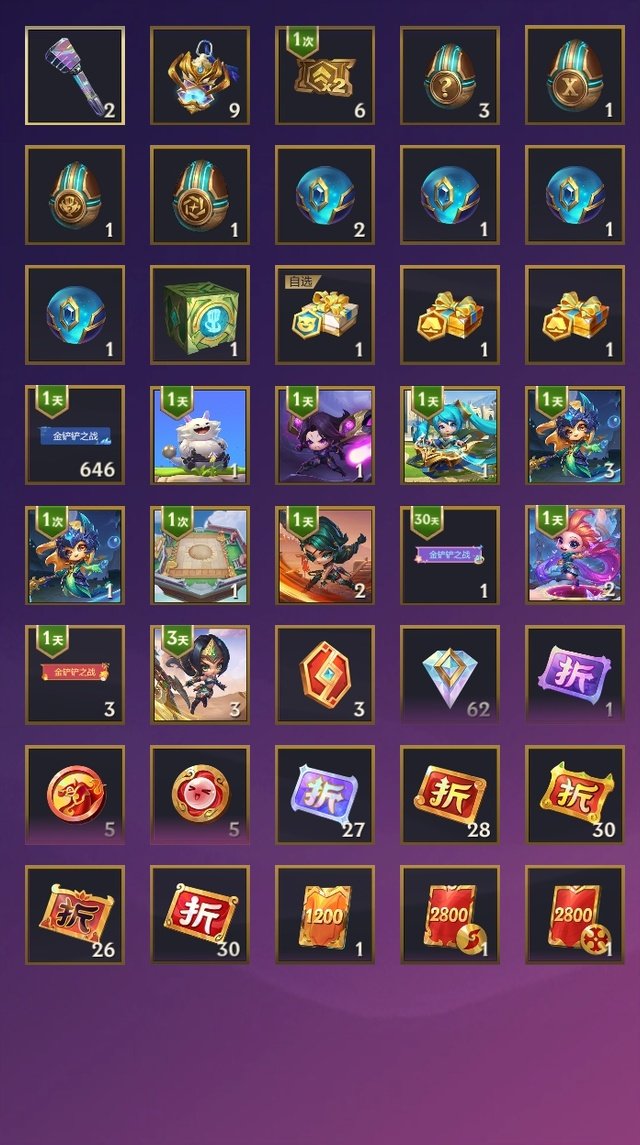Select the hammer item with count 2

[74, 75]
